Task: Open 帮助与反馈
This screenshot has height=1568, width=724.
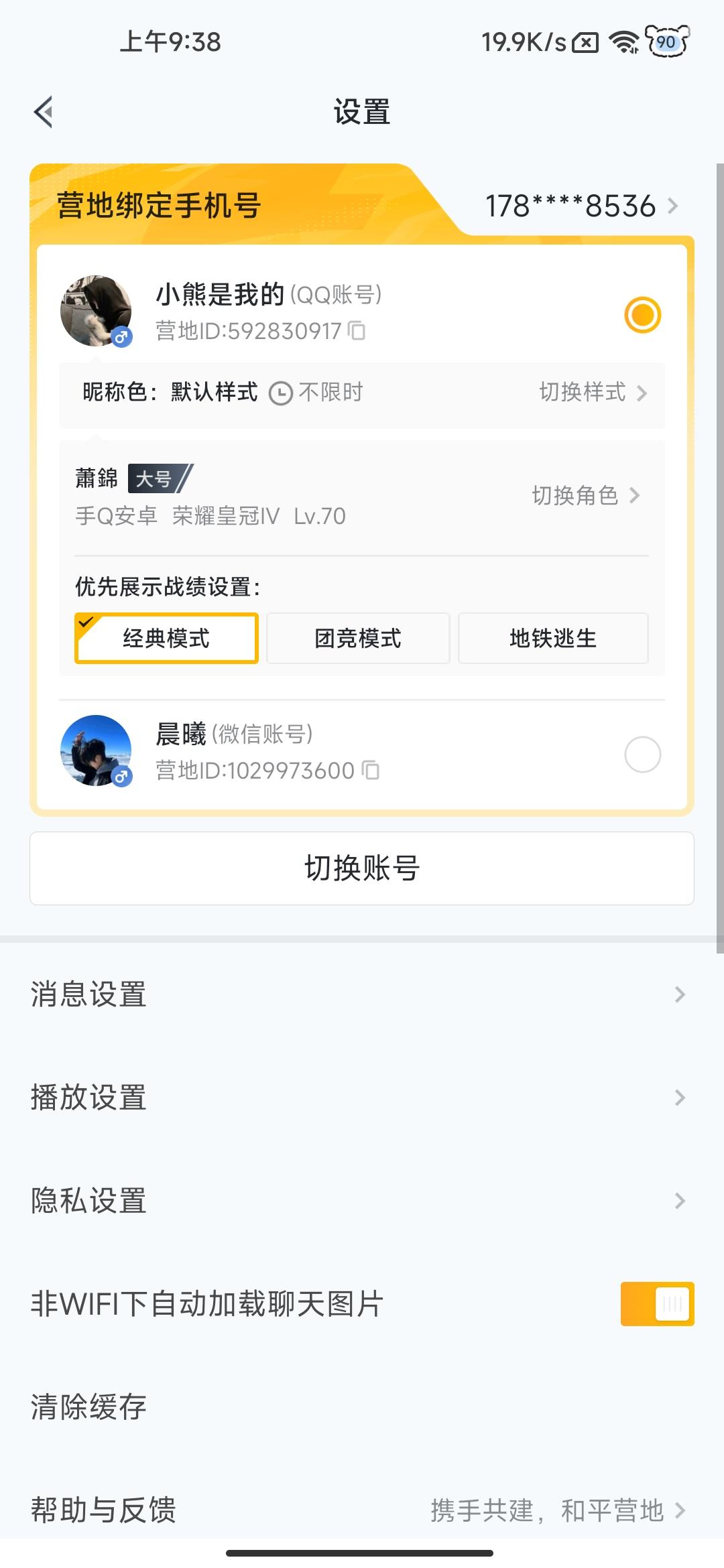Action: coord(103,1510)
